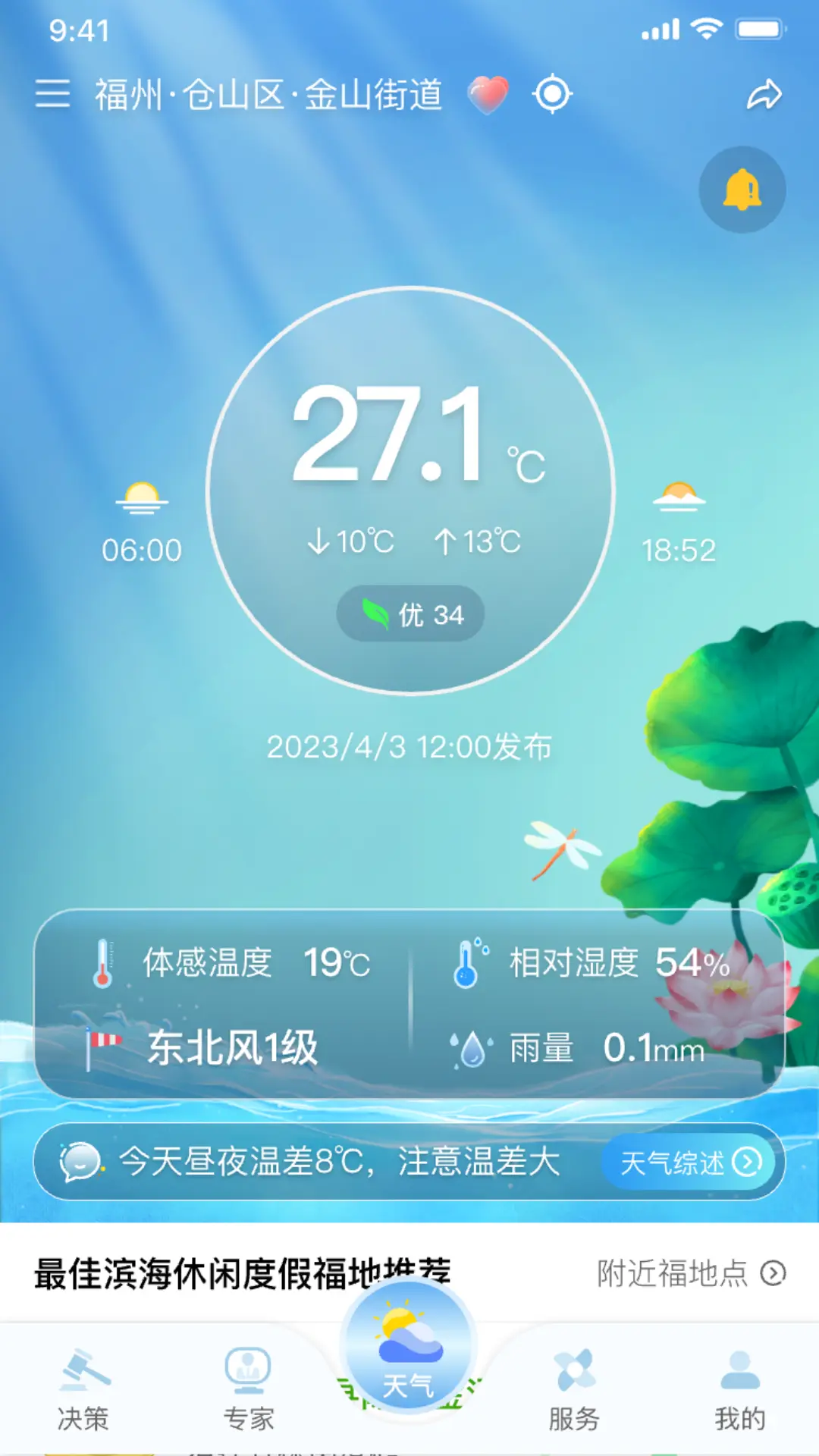Open 天气综述 weather summary
The width and height of the screenshot is (819, 1456).
[689, 1162]
